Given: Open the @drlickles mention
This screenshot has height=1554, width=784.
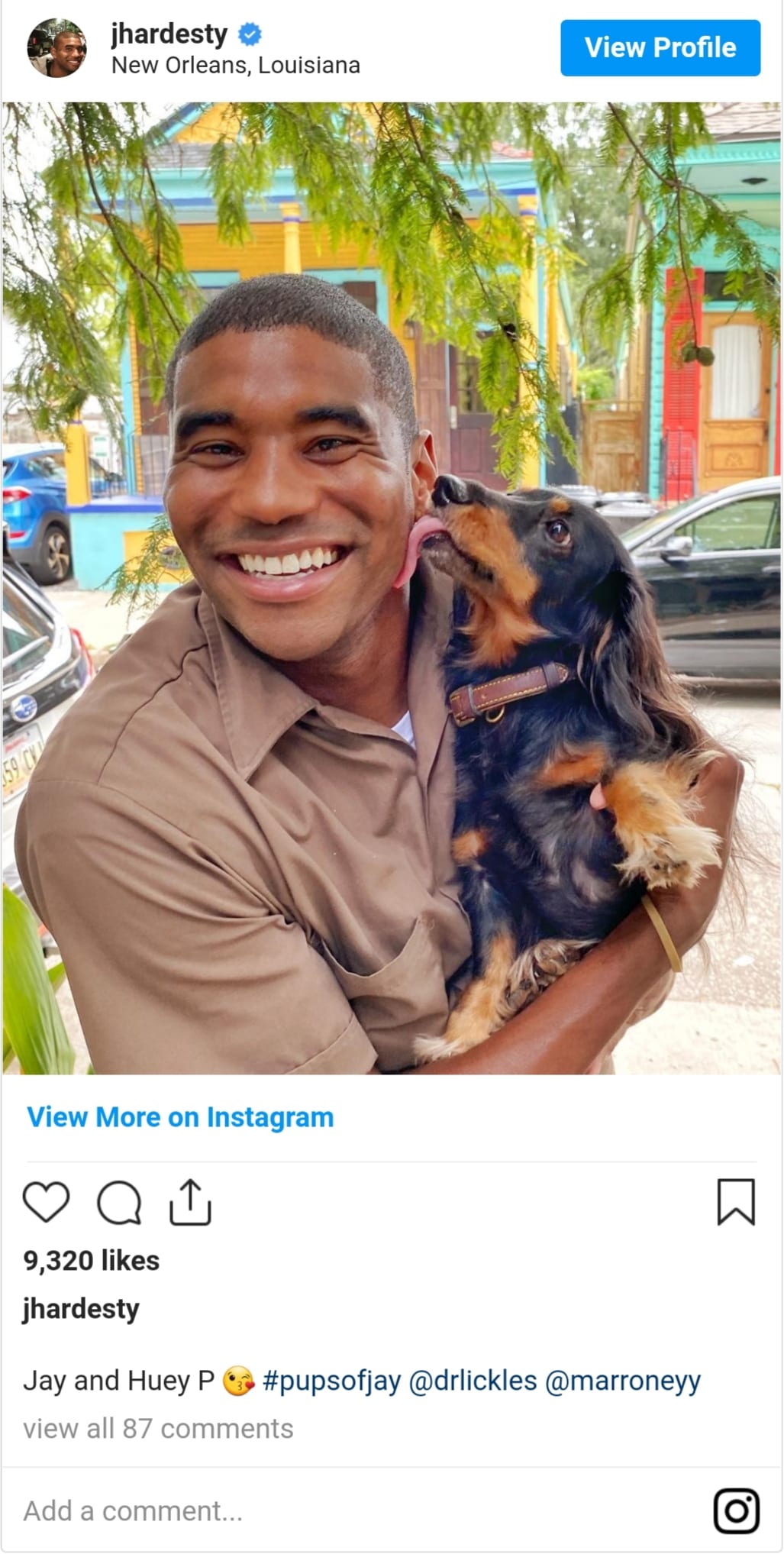Looking at the screenshot, I should 473,1380.
